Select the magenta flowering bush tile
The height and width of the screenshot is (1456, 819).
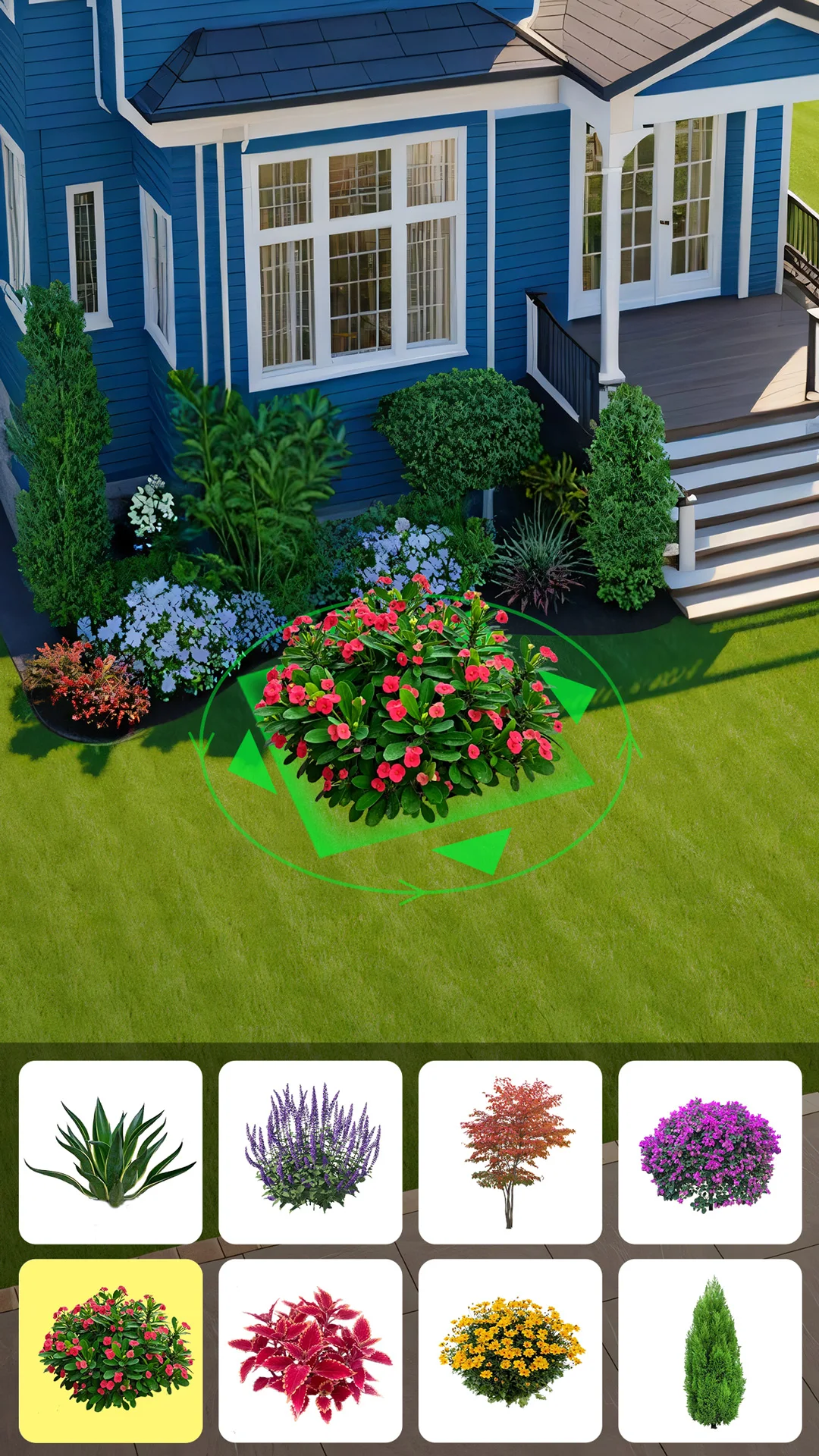coord(710,1152)
